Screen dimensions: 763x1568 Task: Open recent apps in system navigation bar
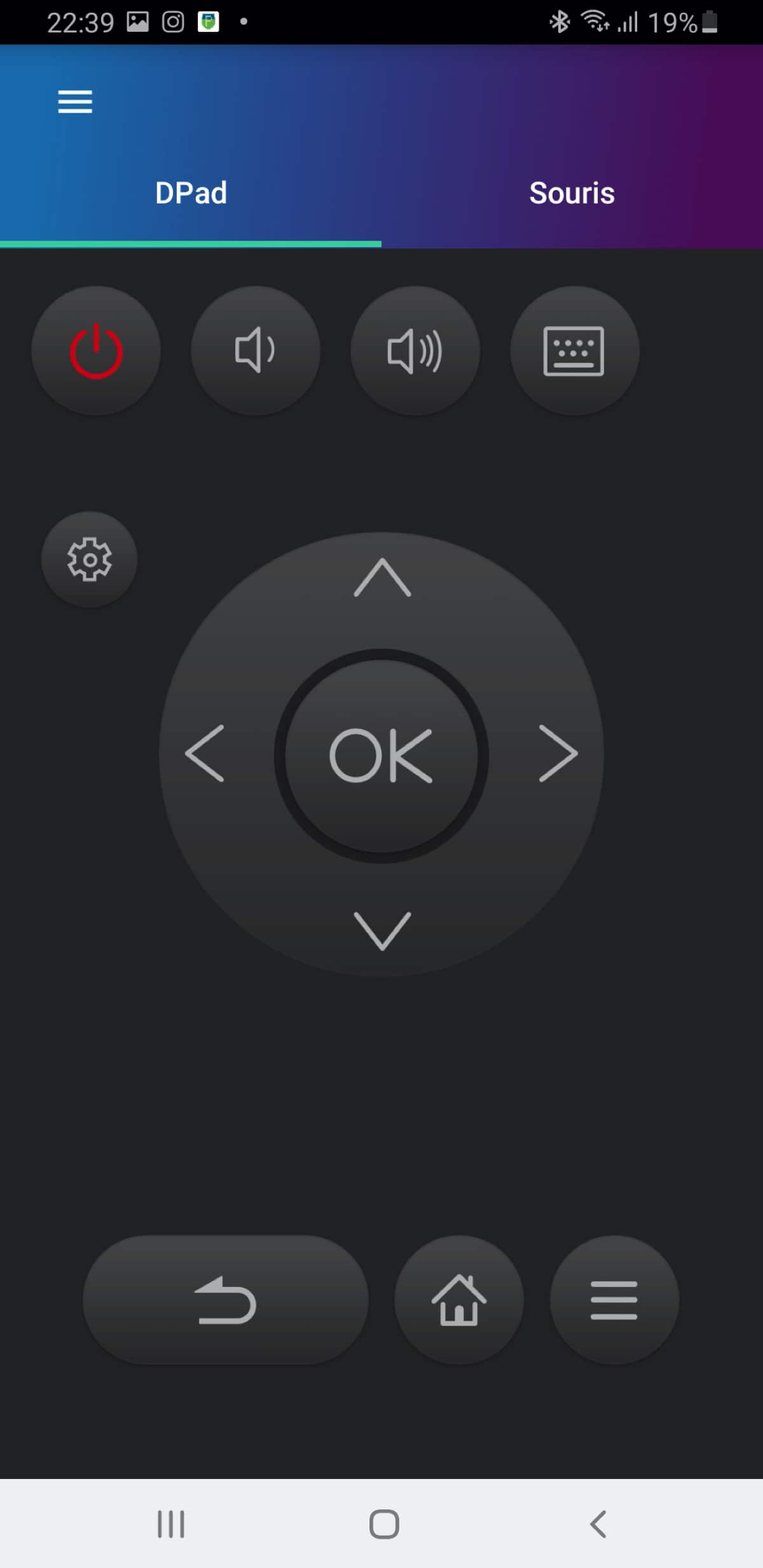coord(171,1524)
